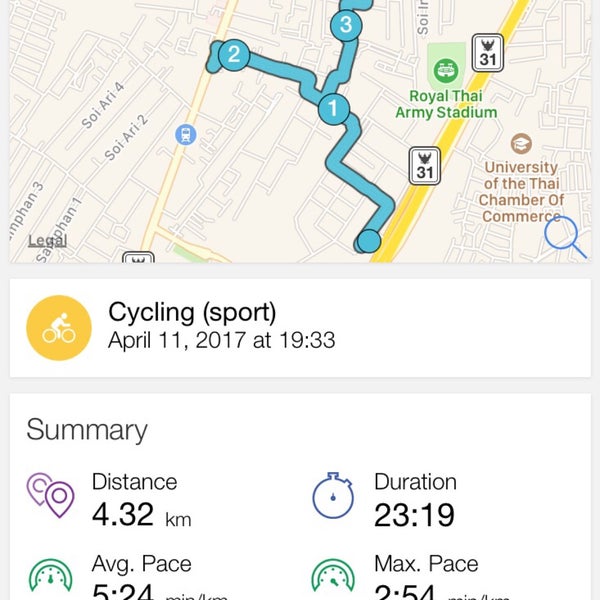Tap kilometer marker 1 on the route
This screenshot has width=600, height=600.
click(x=333, y=107)
